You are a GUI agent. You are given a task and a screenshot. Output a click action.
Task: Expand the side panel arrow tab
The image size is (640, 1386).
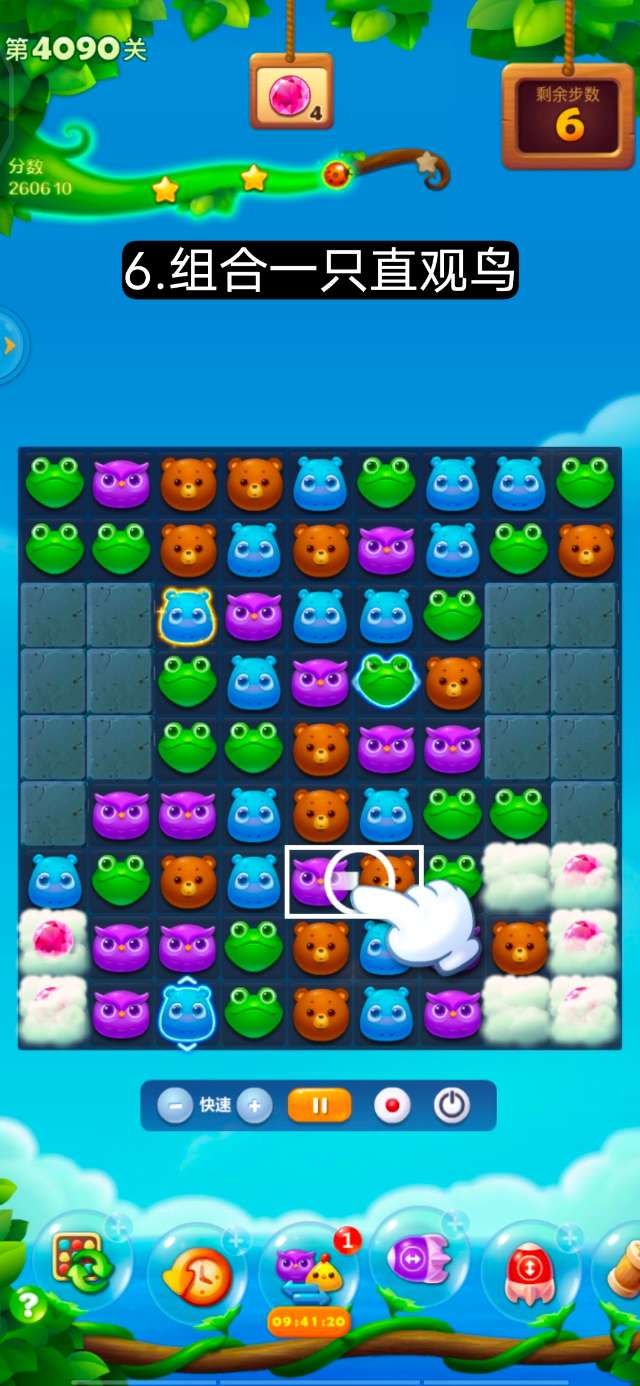click(x=10, y=346)
